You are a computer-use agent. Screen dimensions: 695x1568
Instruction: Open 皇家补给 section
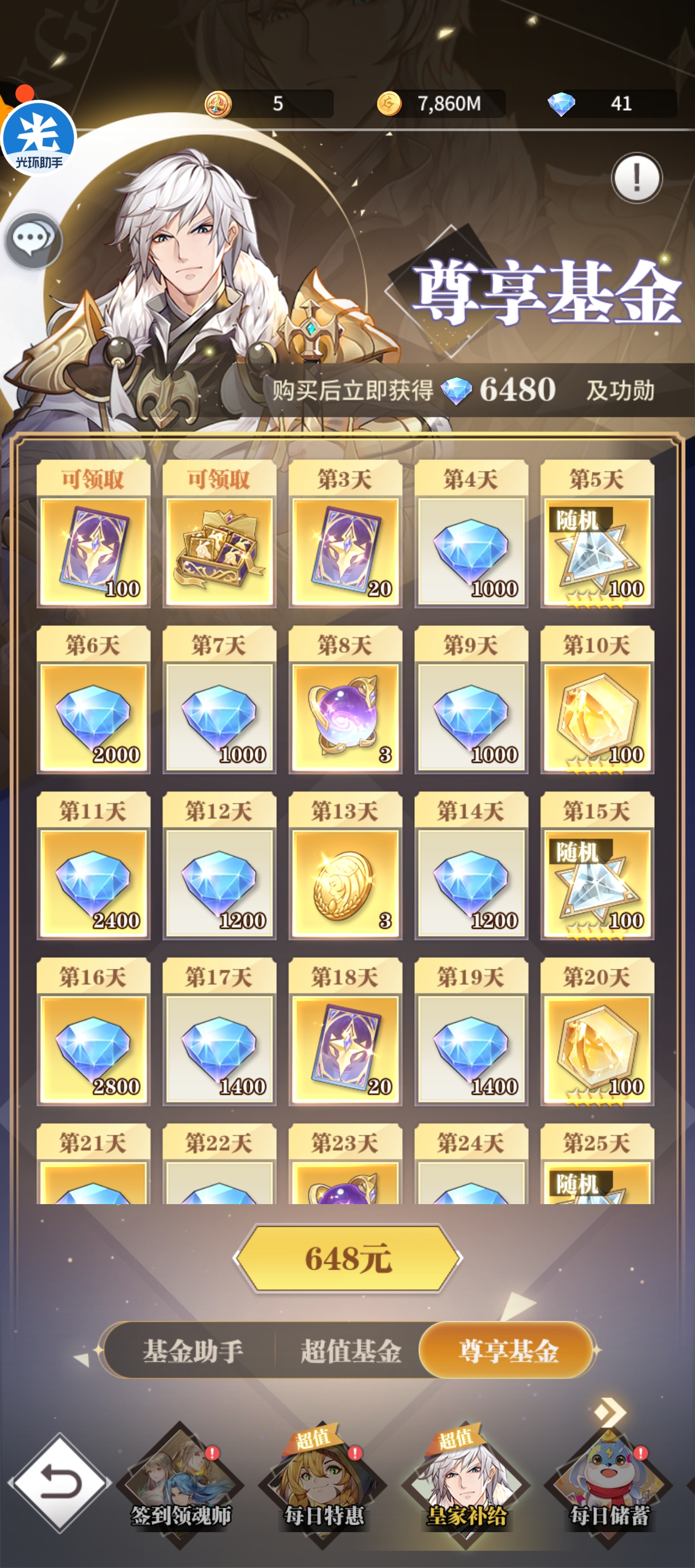[466, 1485]
